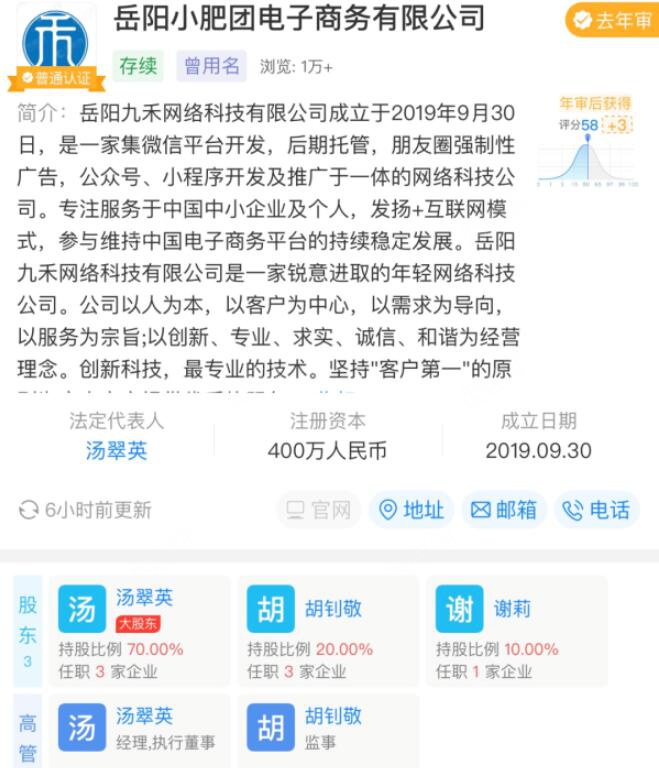Open shareholder card 汤翠英 with 70.00%

coord(139,630)
